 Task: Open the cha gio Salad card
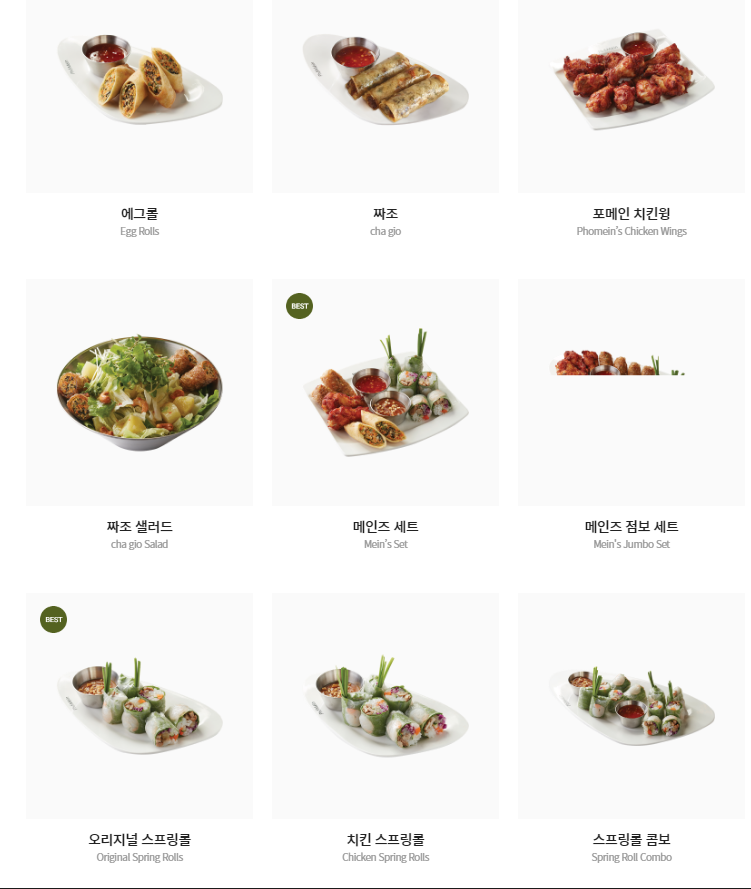click(139, 392)
